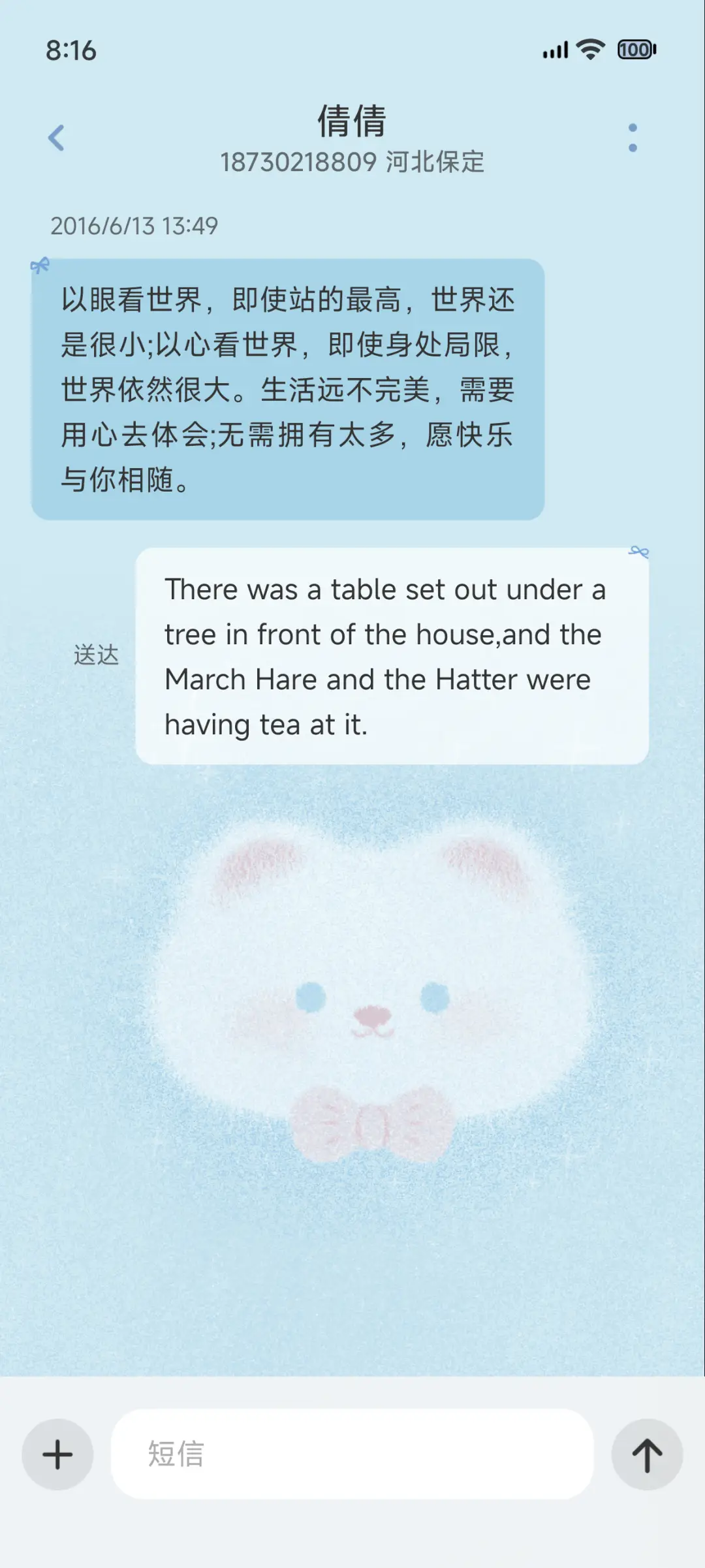
Task: Tap the bow decoration on received bubble
Action: (40, 263)
